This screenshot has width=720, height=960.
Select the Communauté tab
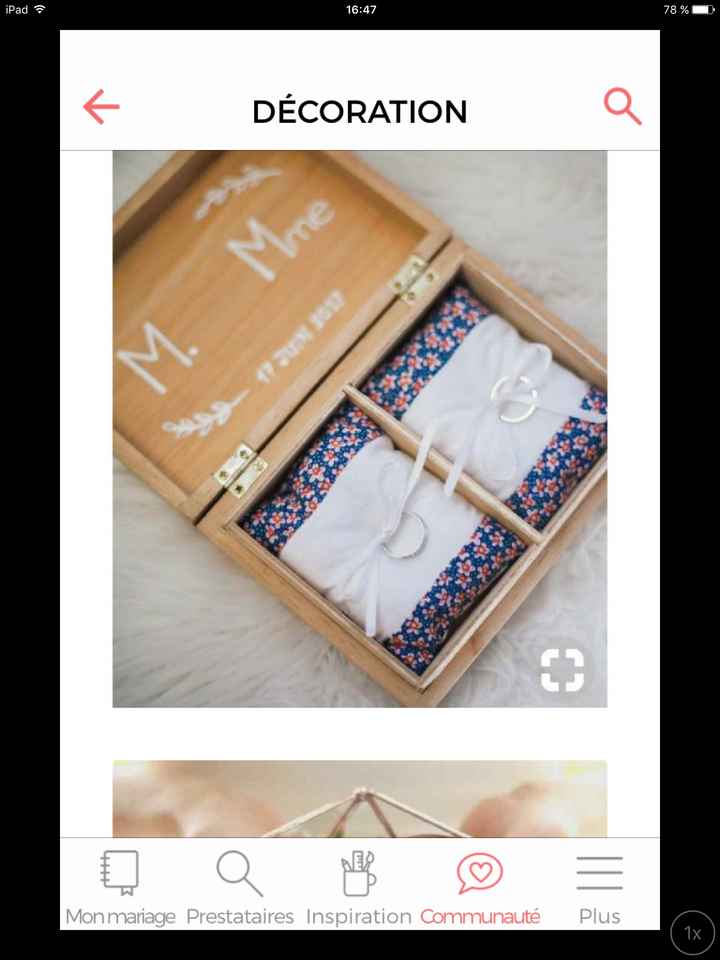480,886
